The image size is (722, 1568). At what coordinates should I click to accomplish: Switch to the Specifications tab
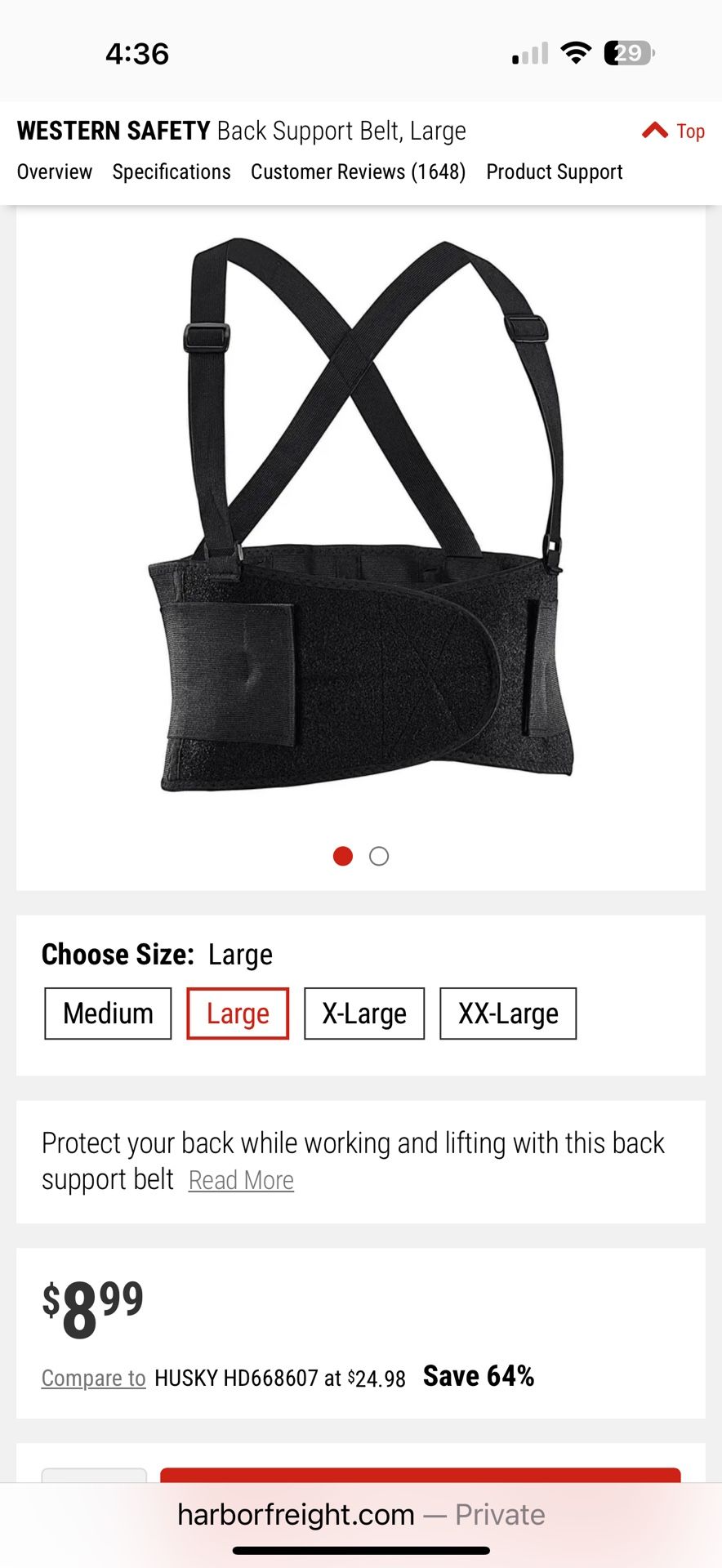coord(171,171)
